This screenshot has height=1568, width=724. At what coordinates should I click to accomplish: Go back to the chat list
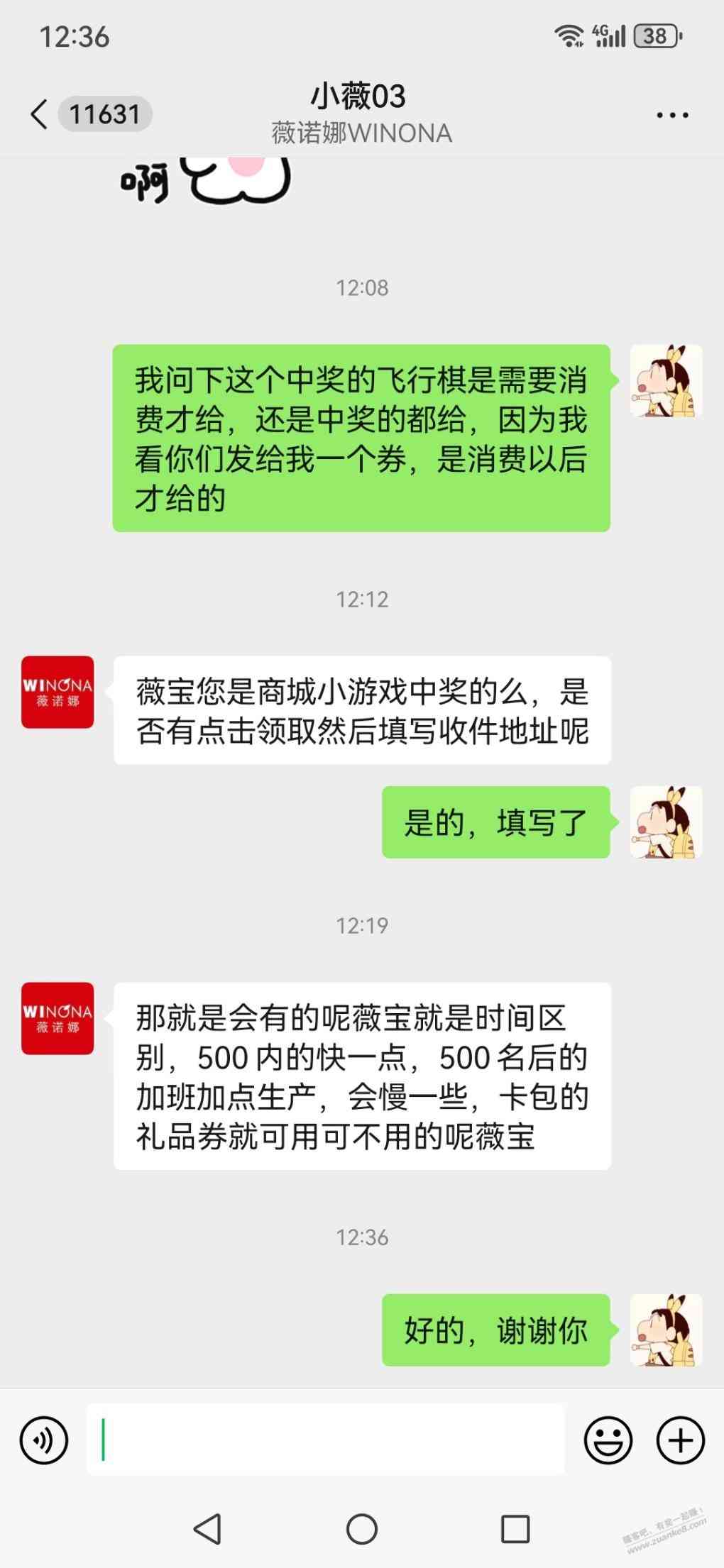[40, 114]
